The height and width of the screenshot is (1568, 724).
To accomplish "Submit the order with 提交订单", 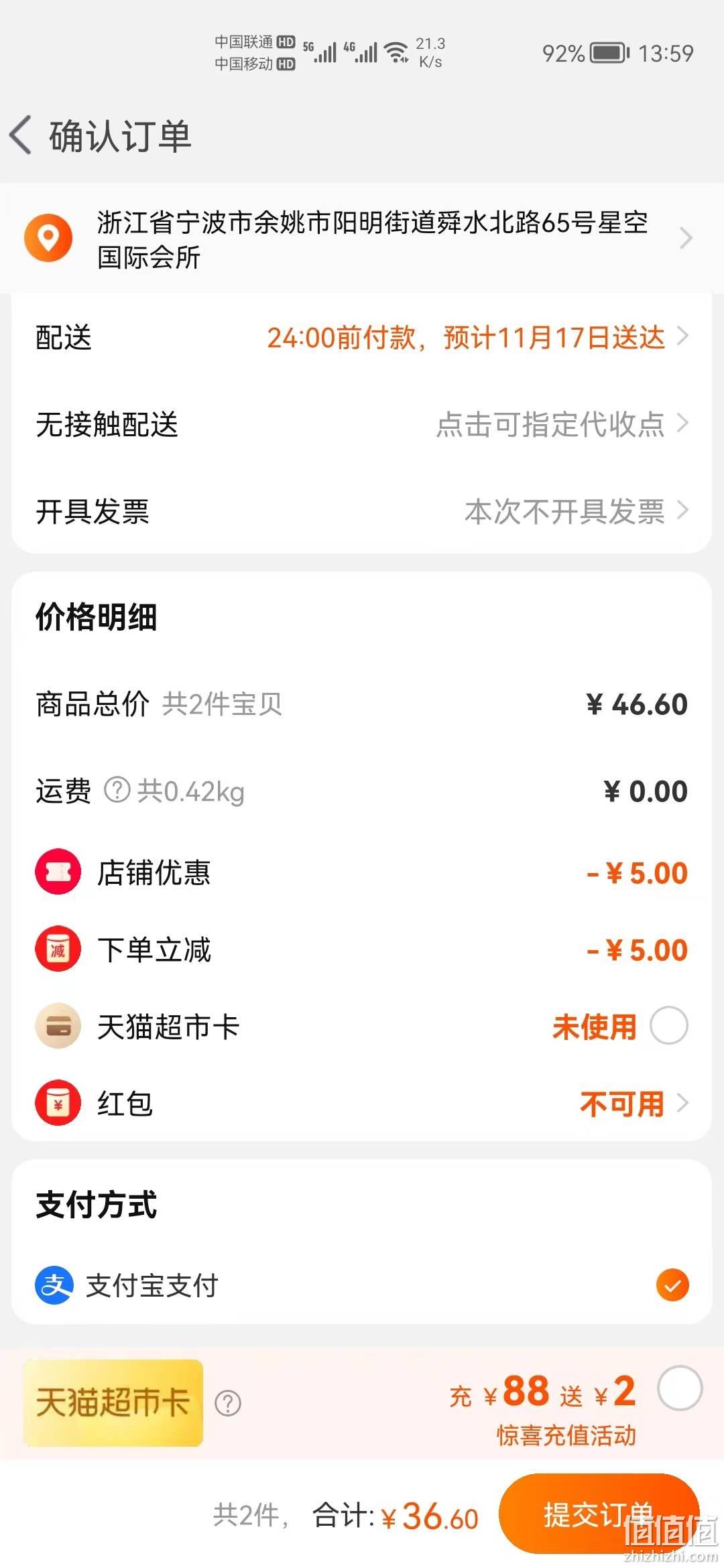I will (x=599, y=1514).
